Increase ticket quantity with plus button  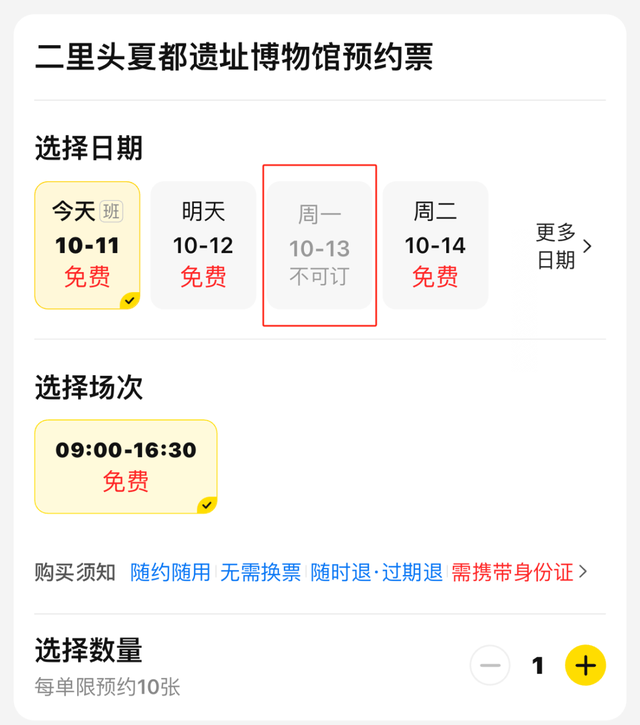tap(586, 665)
